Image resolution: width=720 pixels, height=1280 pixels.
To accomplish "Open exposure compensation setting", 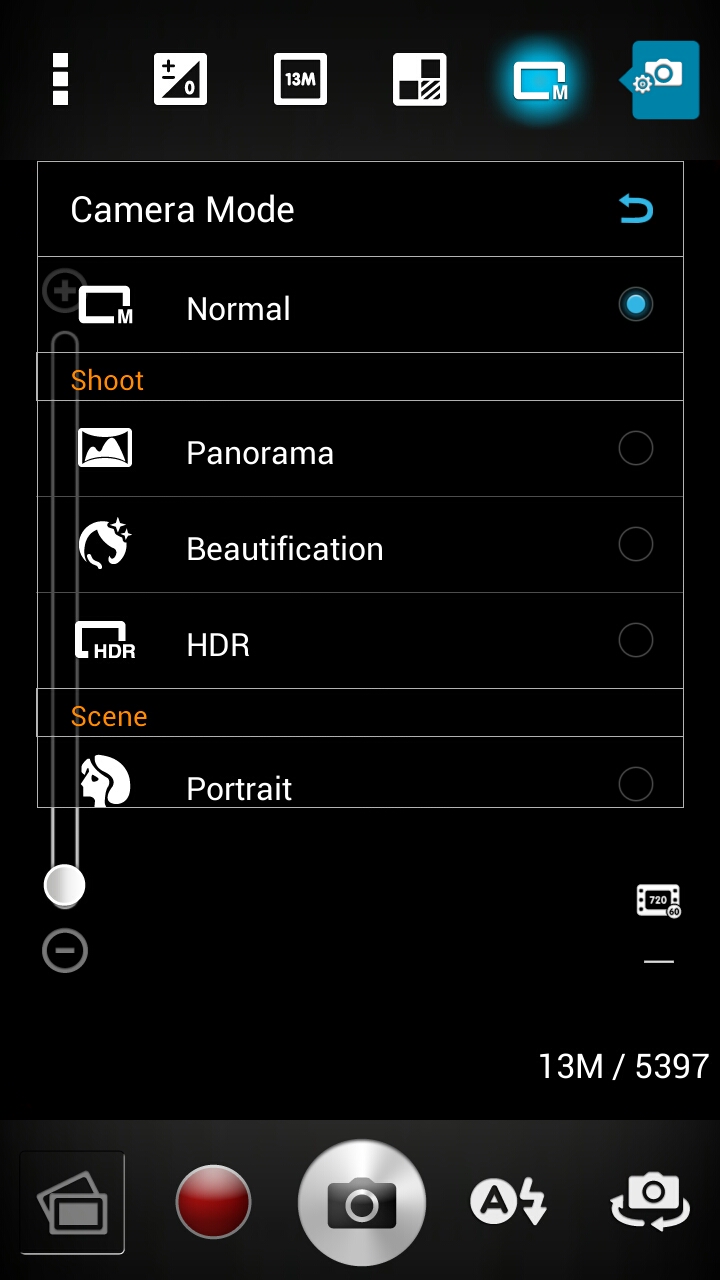I will pos(180,79).
